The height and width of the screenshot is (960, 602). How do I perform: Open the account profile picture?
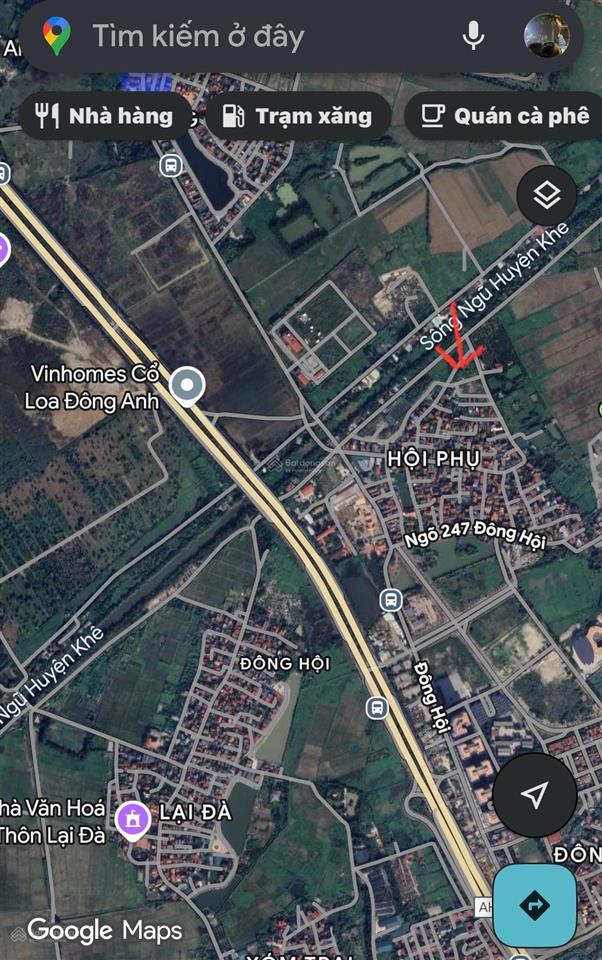tap(547, 37)
